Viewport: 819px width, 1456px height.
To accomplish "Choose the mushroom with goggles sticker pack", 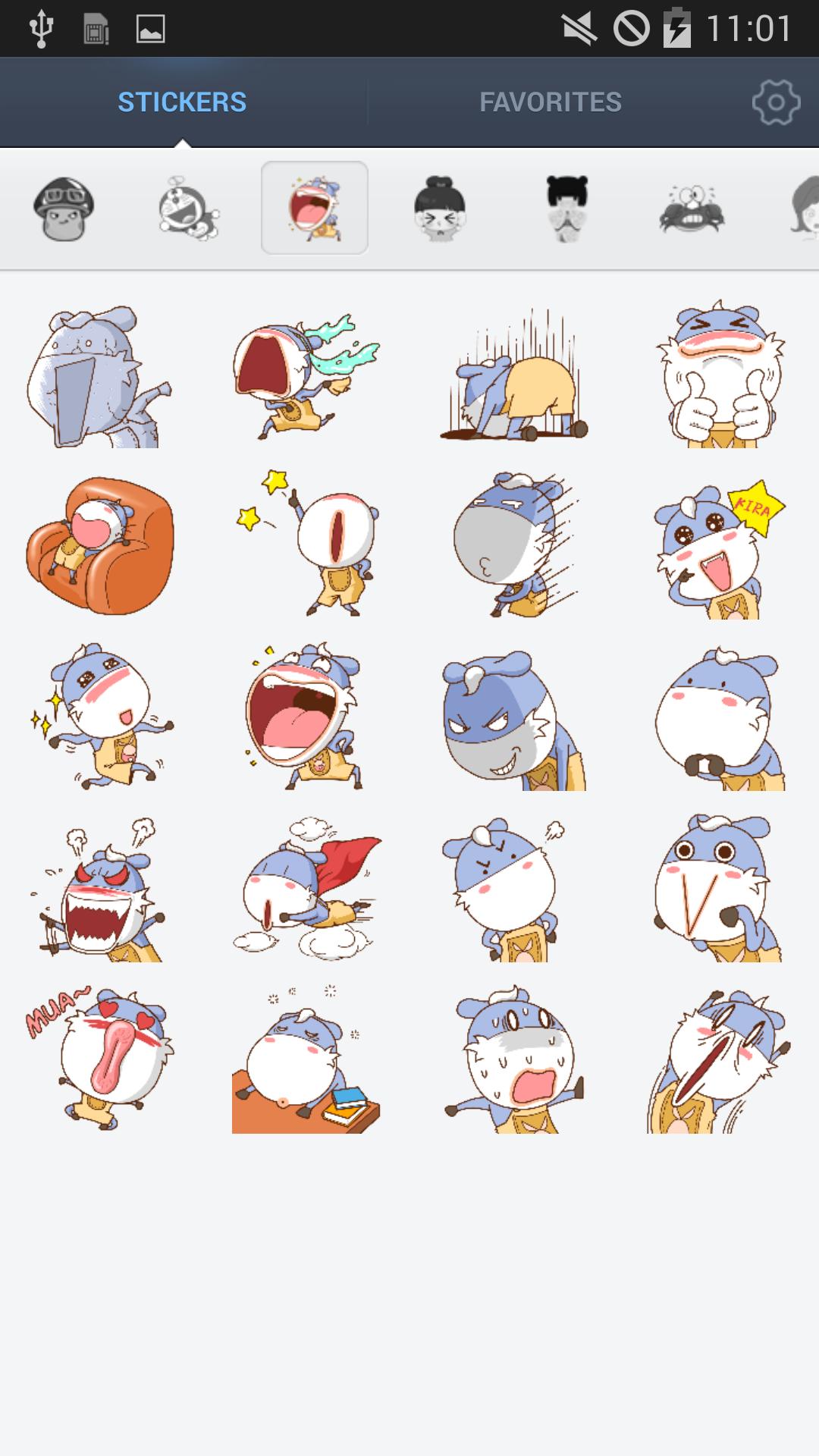I will [64, 209].
